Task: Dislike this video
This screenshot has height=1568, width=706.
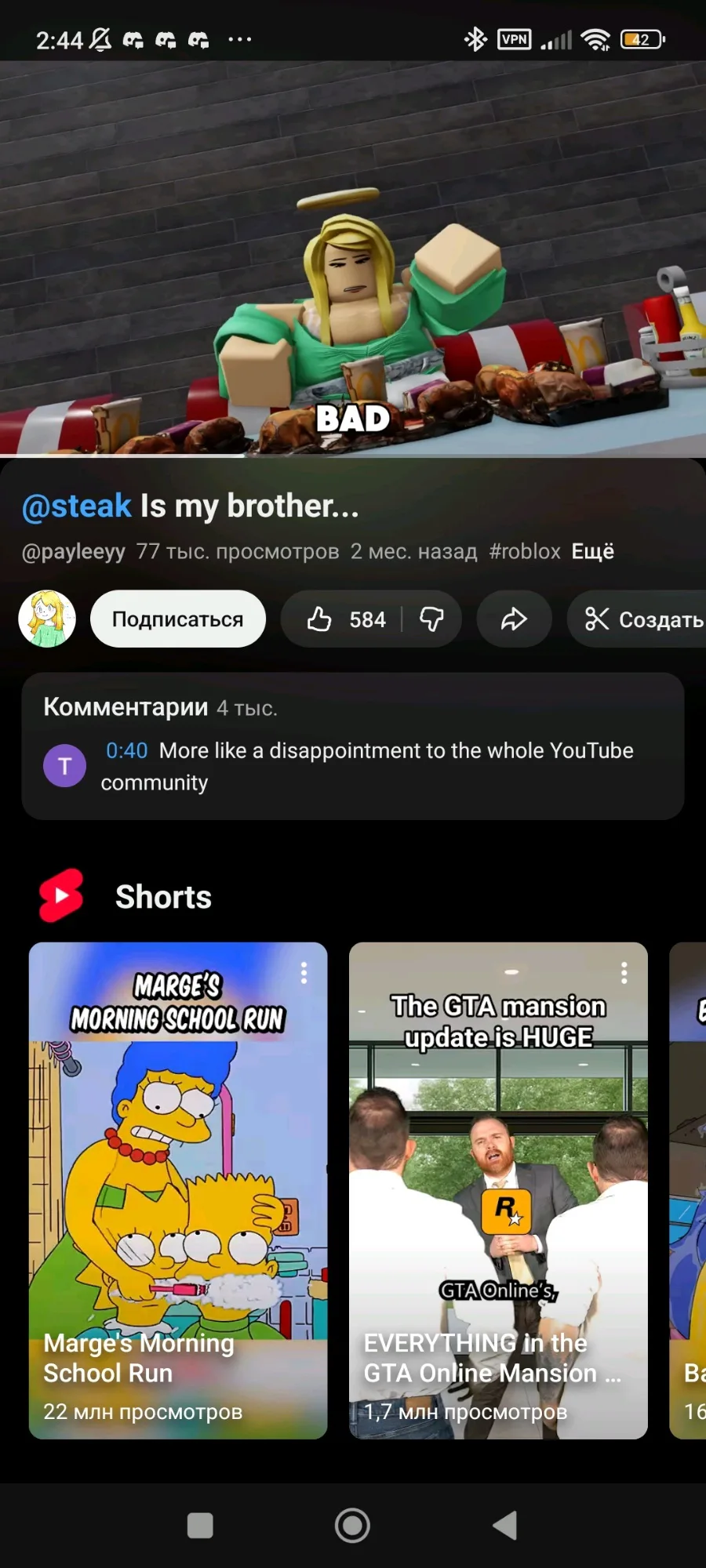Action: (431, 619)
